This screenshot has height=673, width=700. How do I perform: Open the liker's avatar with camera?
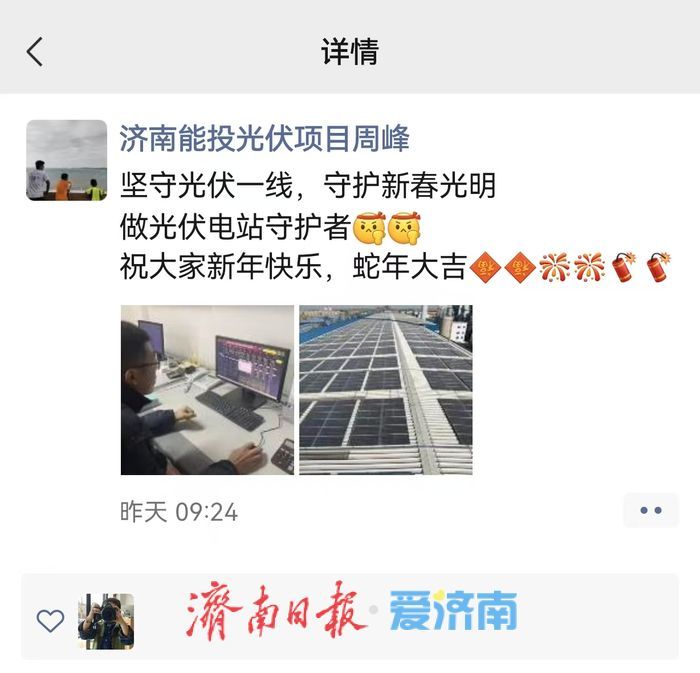pyautogui.click(x=106, y=621)
